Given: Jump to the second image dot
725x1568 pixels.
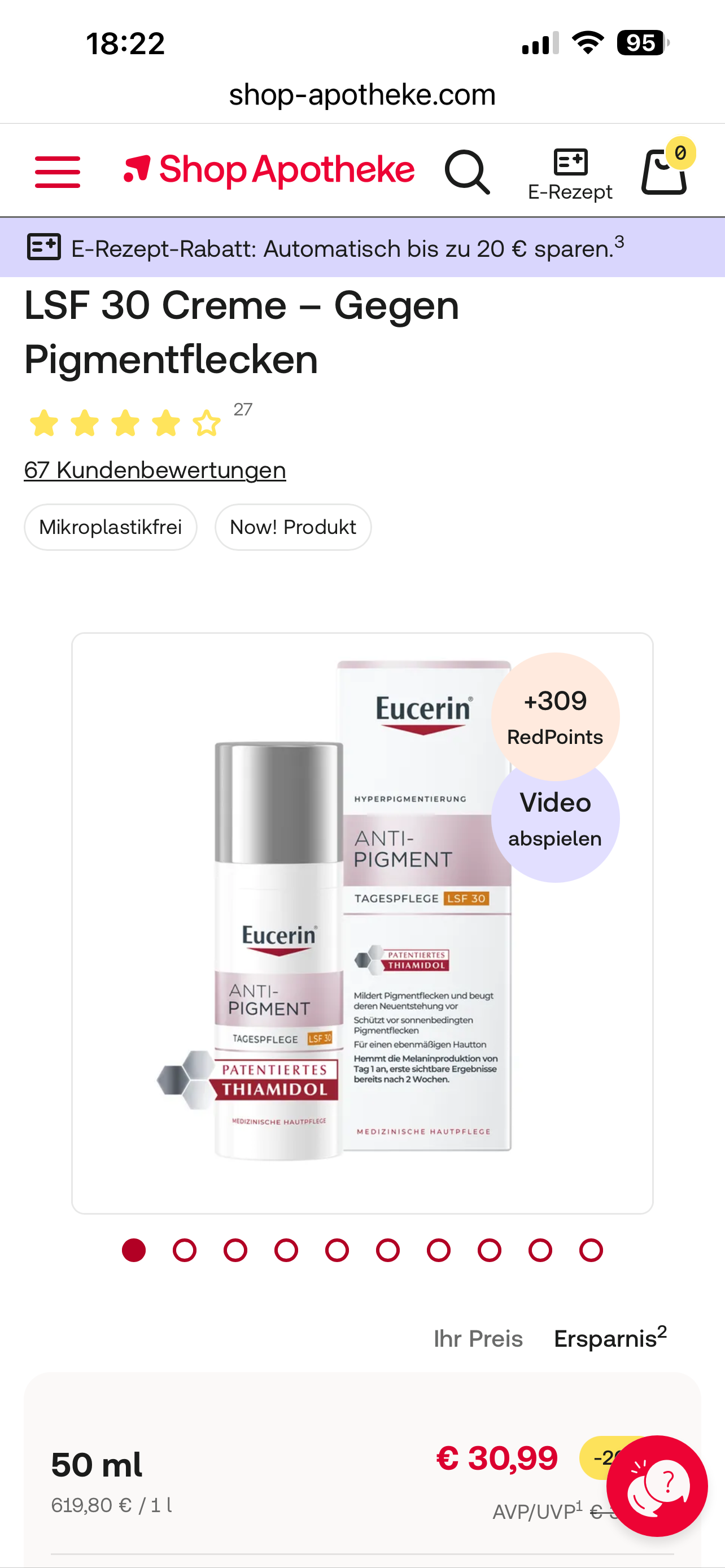Looking at the screenshot, I should tap(185, 1250).
